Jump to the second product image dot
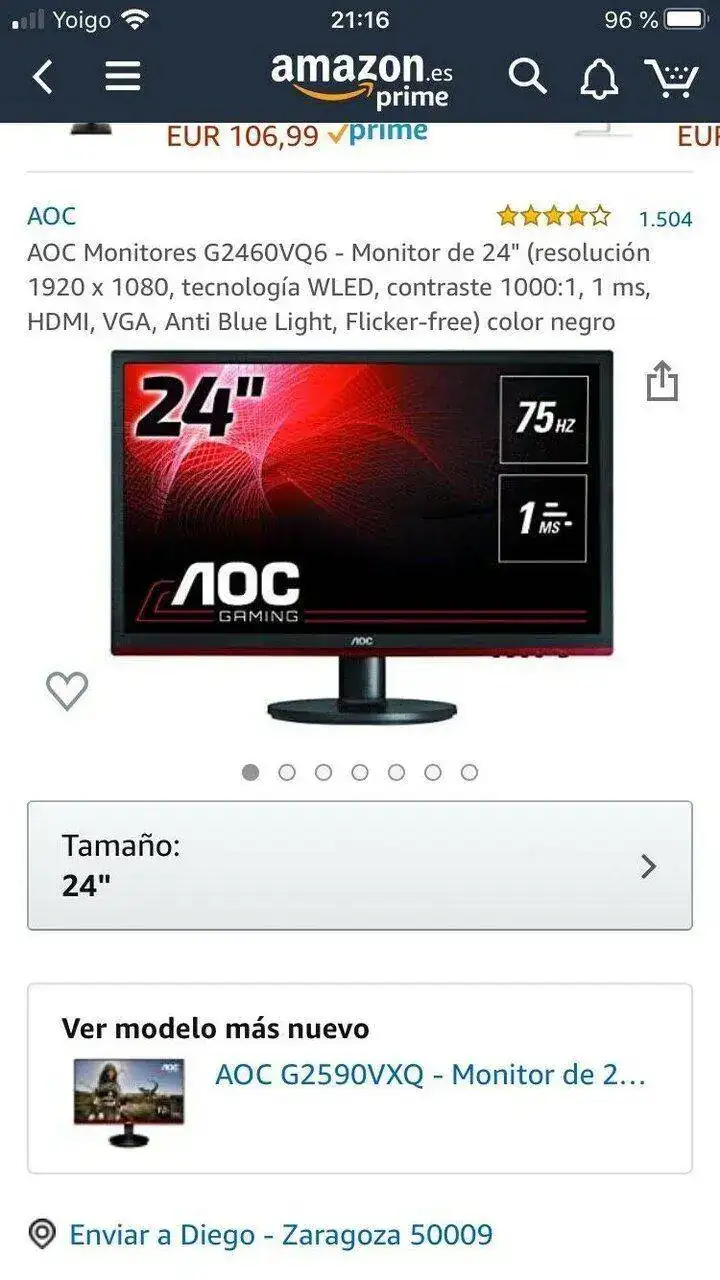720x1280 pixels. tap(287, 772)
